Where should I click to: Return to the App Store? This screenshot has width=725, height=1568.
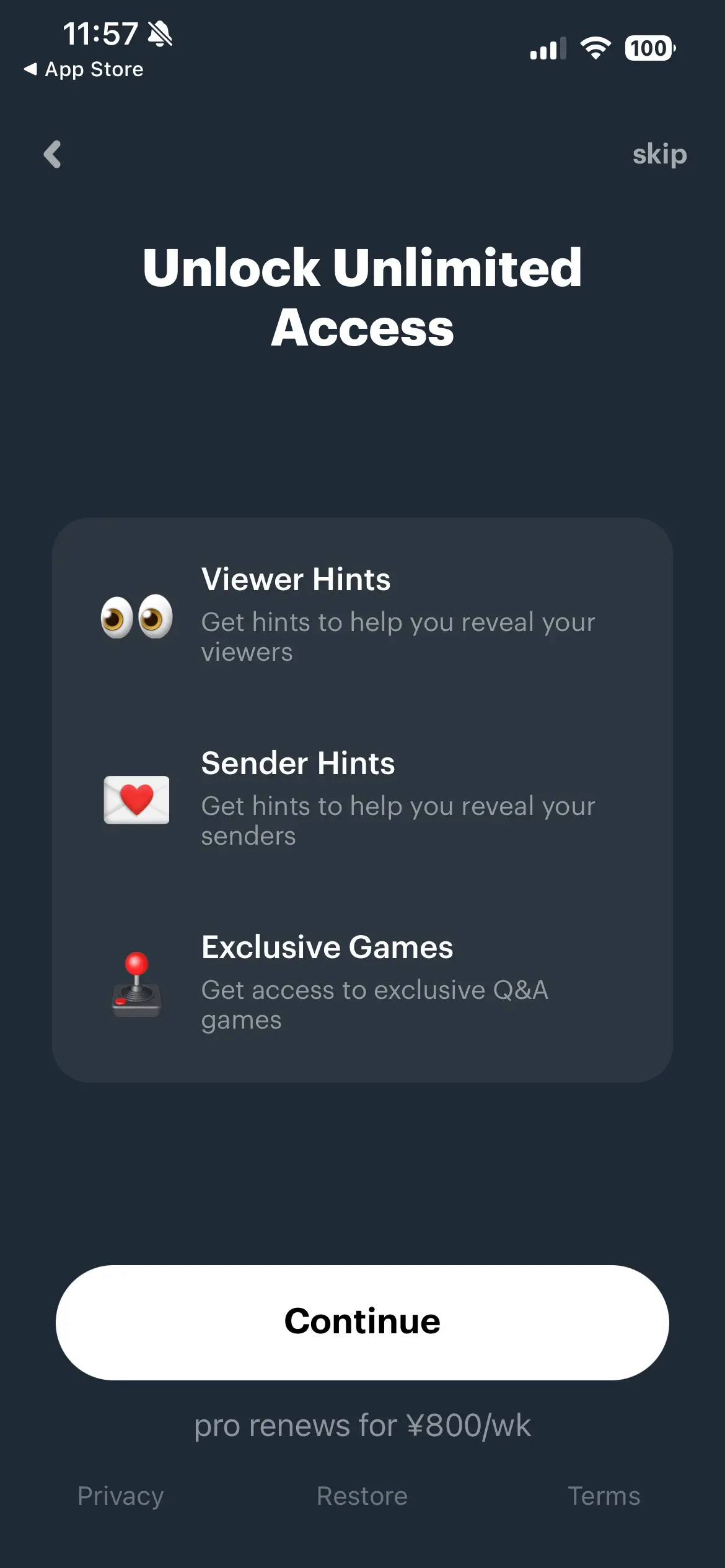84,69
